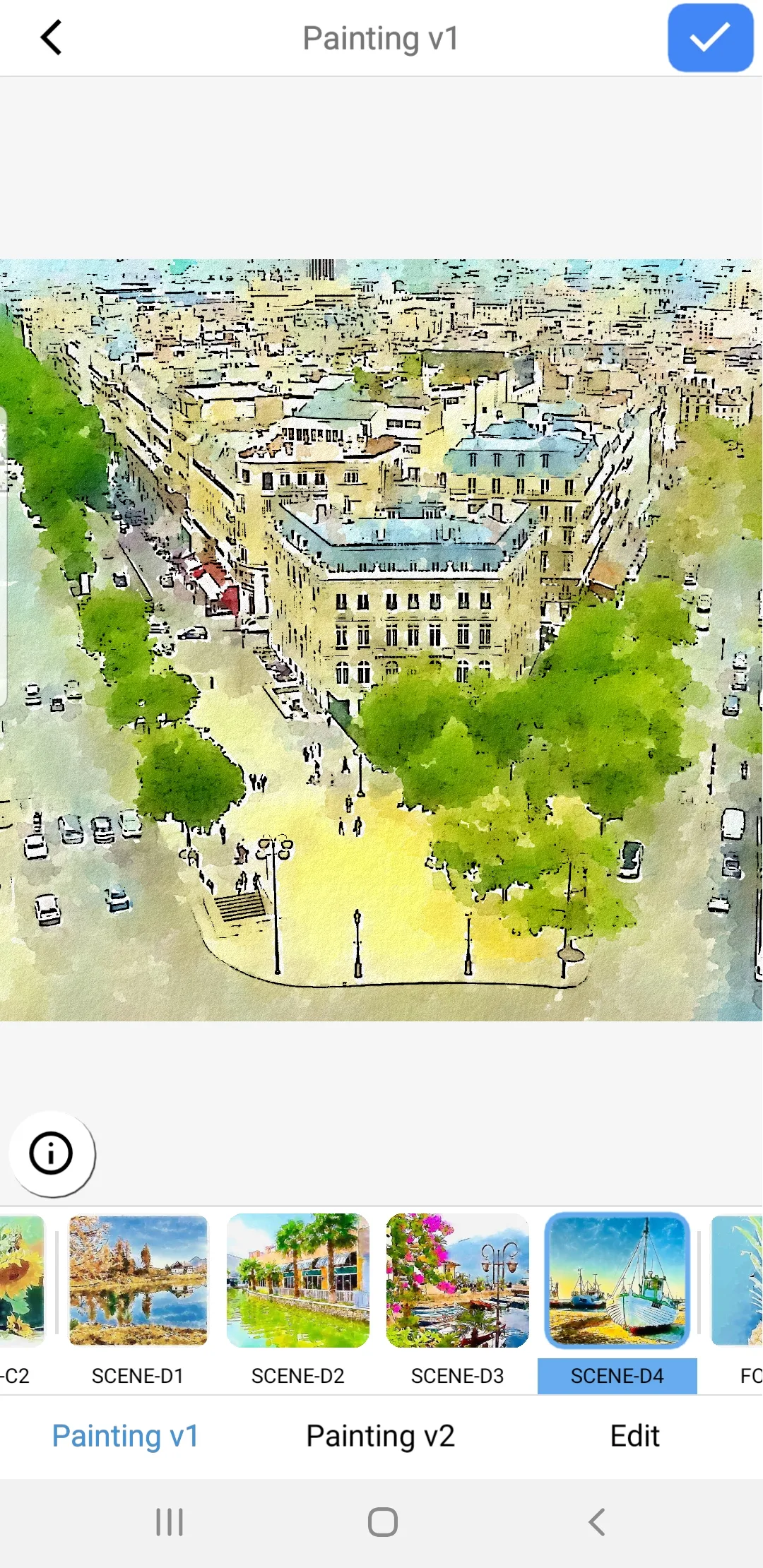This screenshot has height=1568, width=763.
Task: Go back using the top-left arrow
Action: pos(51,37)
